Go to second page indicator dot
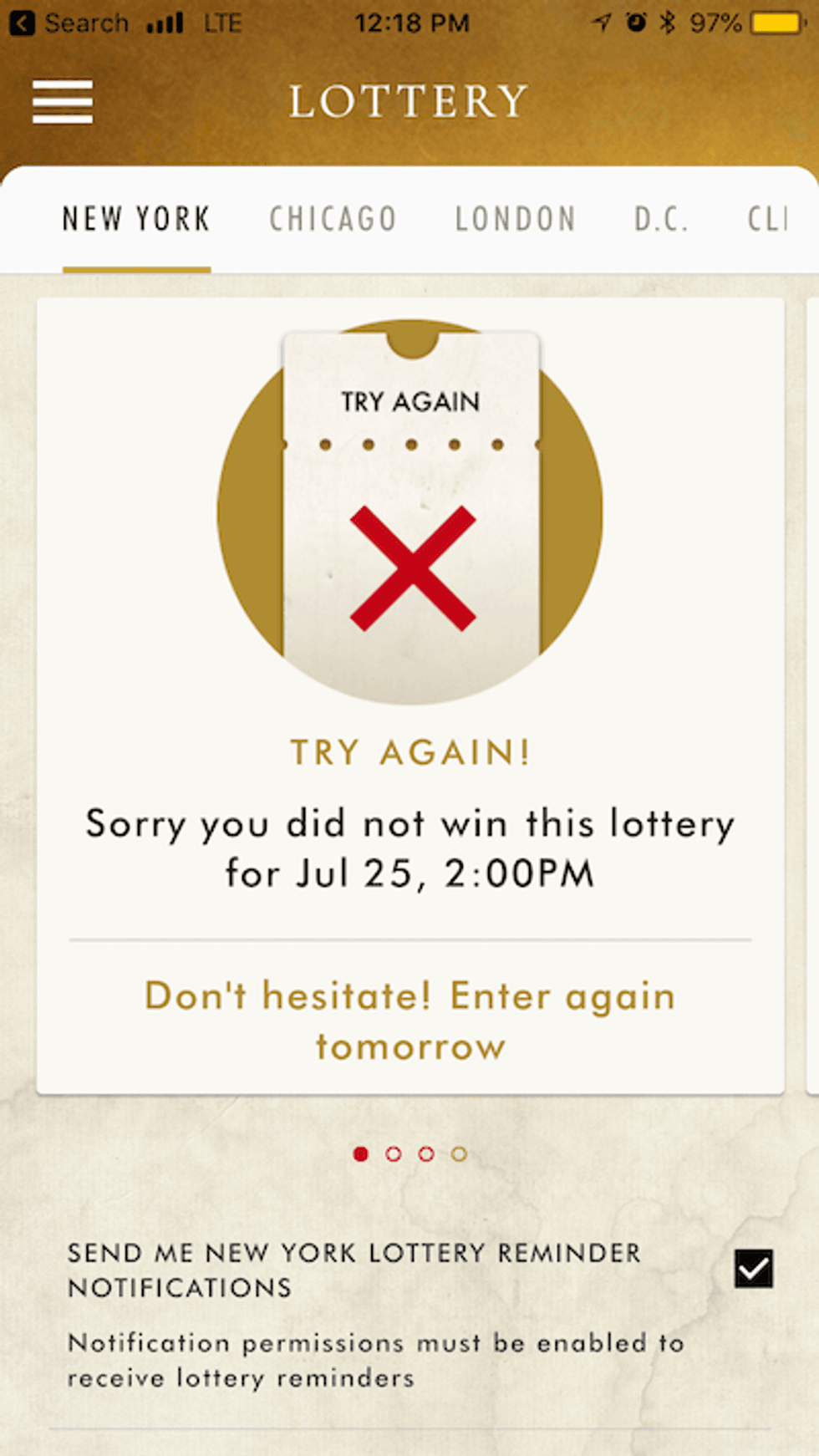819x1456 pixels. tap(393, 1154)
